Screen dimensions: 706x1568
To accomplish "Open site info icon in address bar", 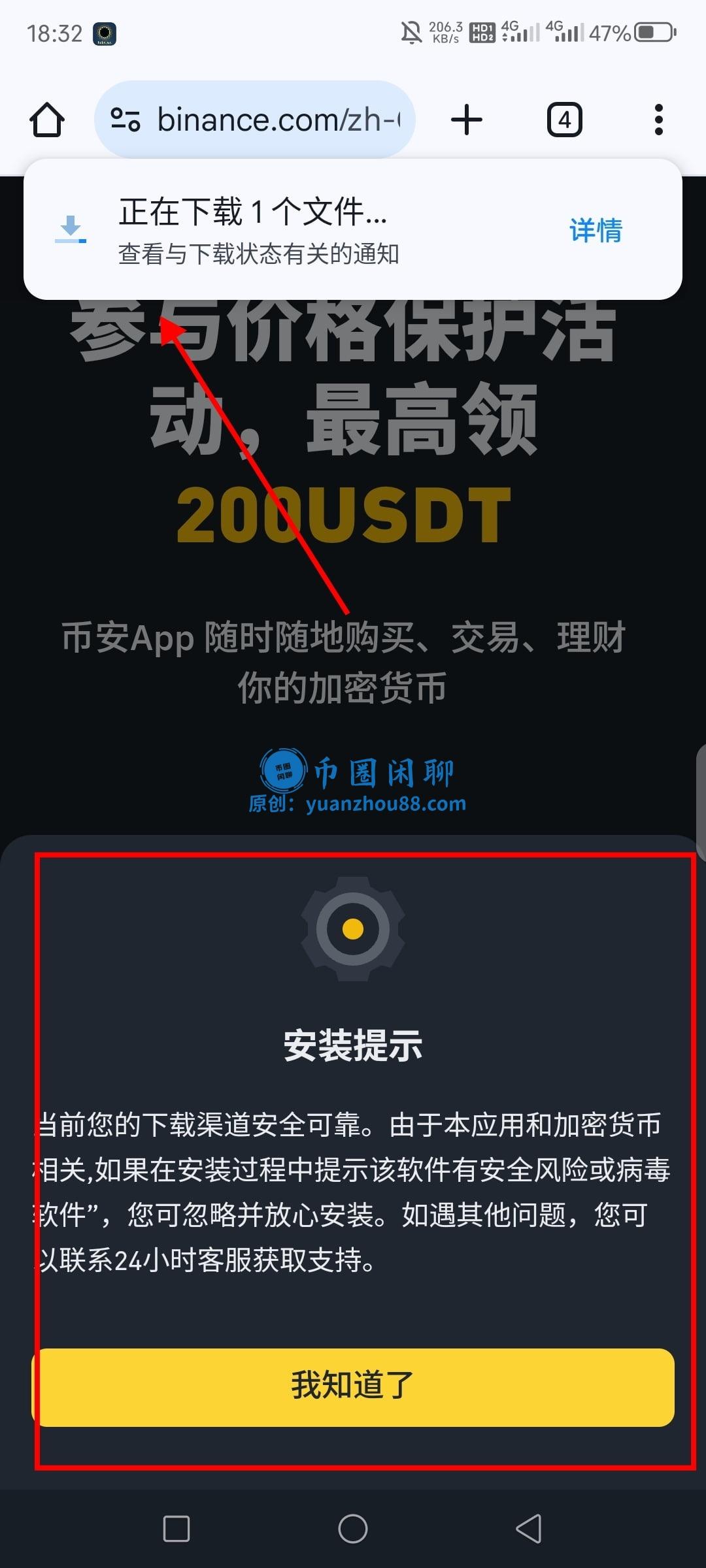I will tap(126, 120).
